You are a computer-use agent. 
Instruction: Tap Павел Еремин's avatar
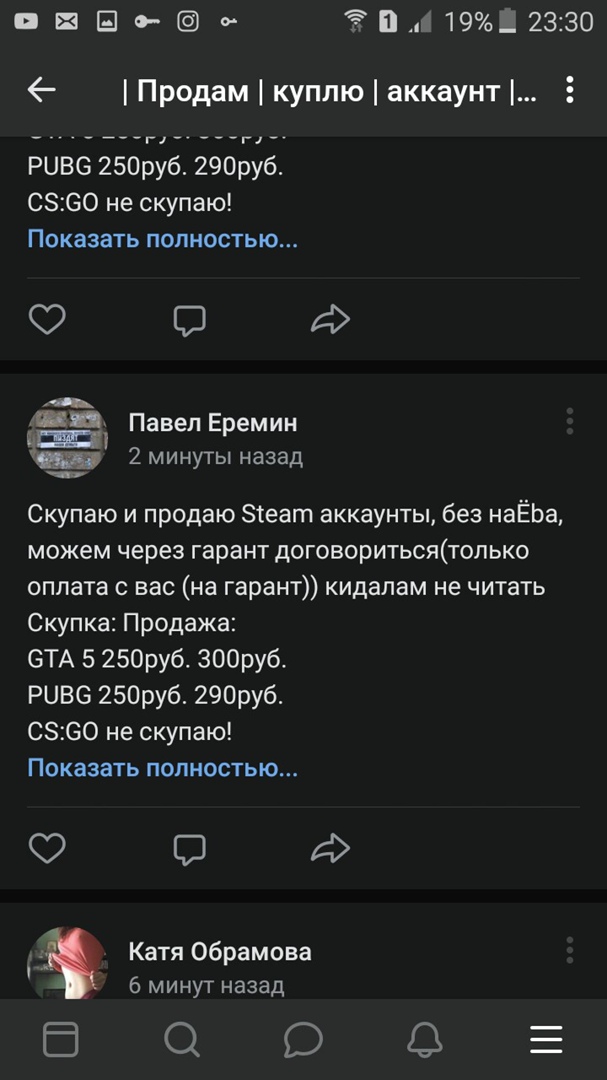pos(67,437)
